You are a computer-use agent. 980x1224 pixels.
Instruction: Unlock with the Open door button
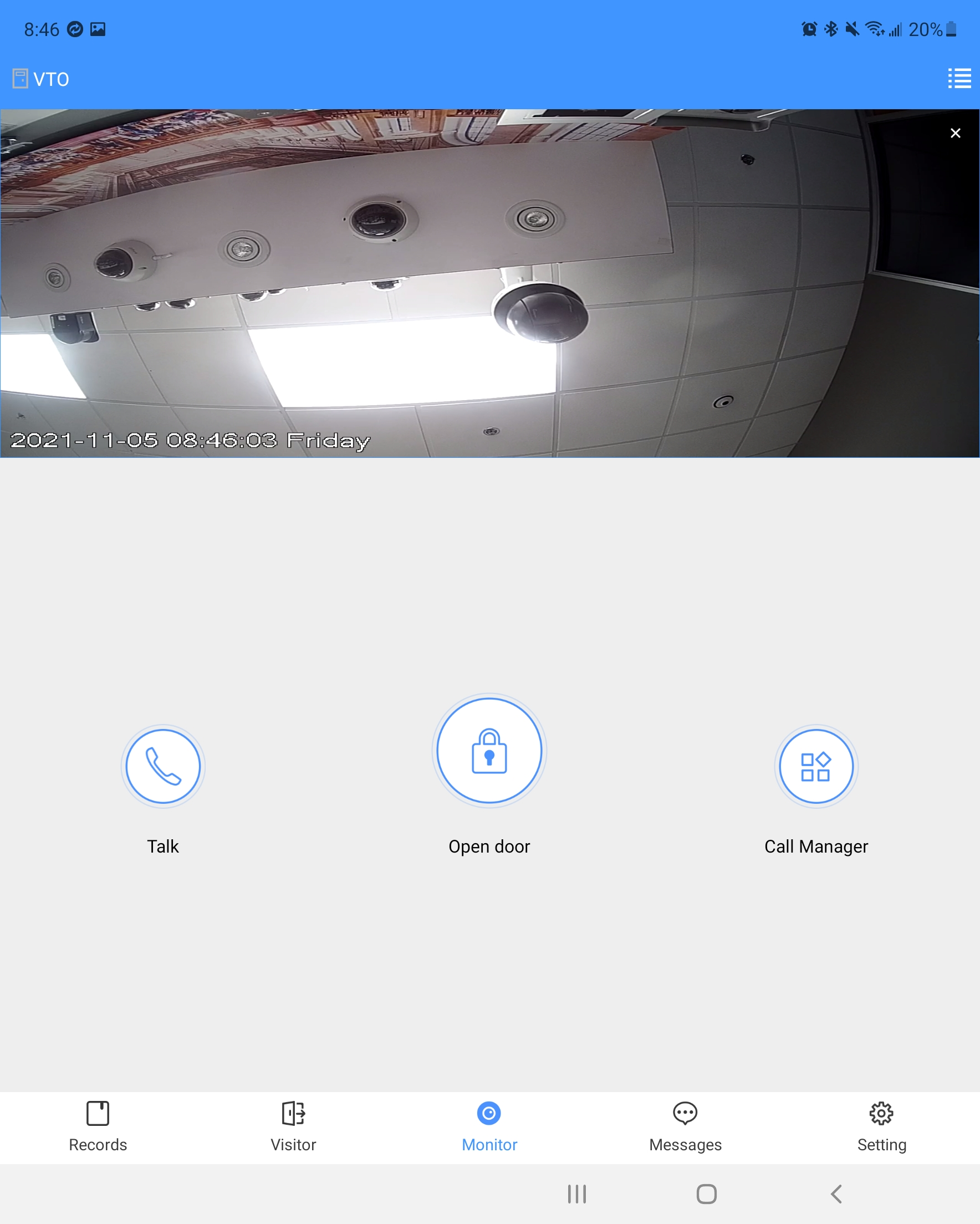click(489, 751)
